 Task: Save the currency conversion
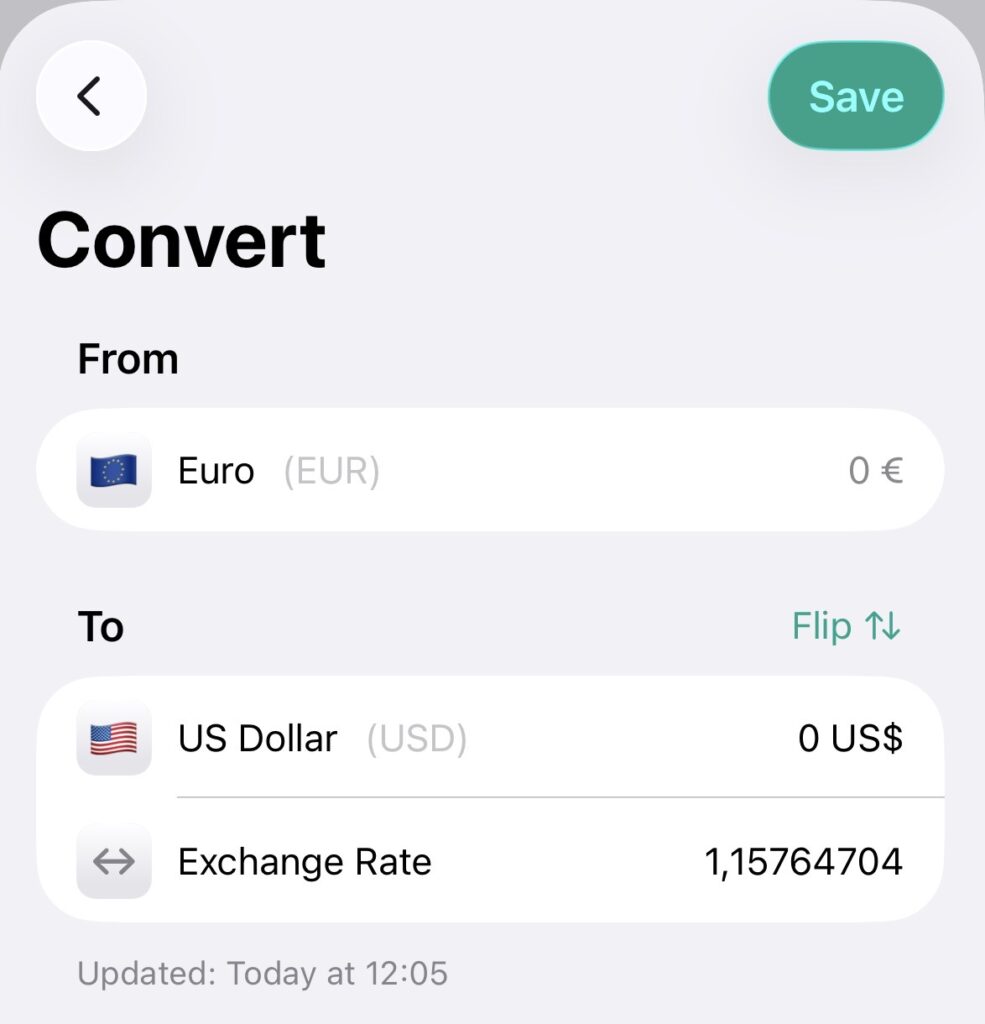(x=855, y=96)
